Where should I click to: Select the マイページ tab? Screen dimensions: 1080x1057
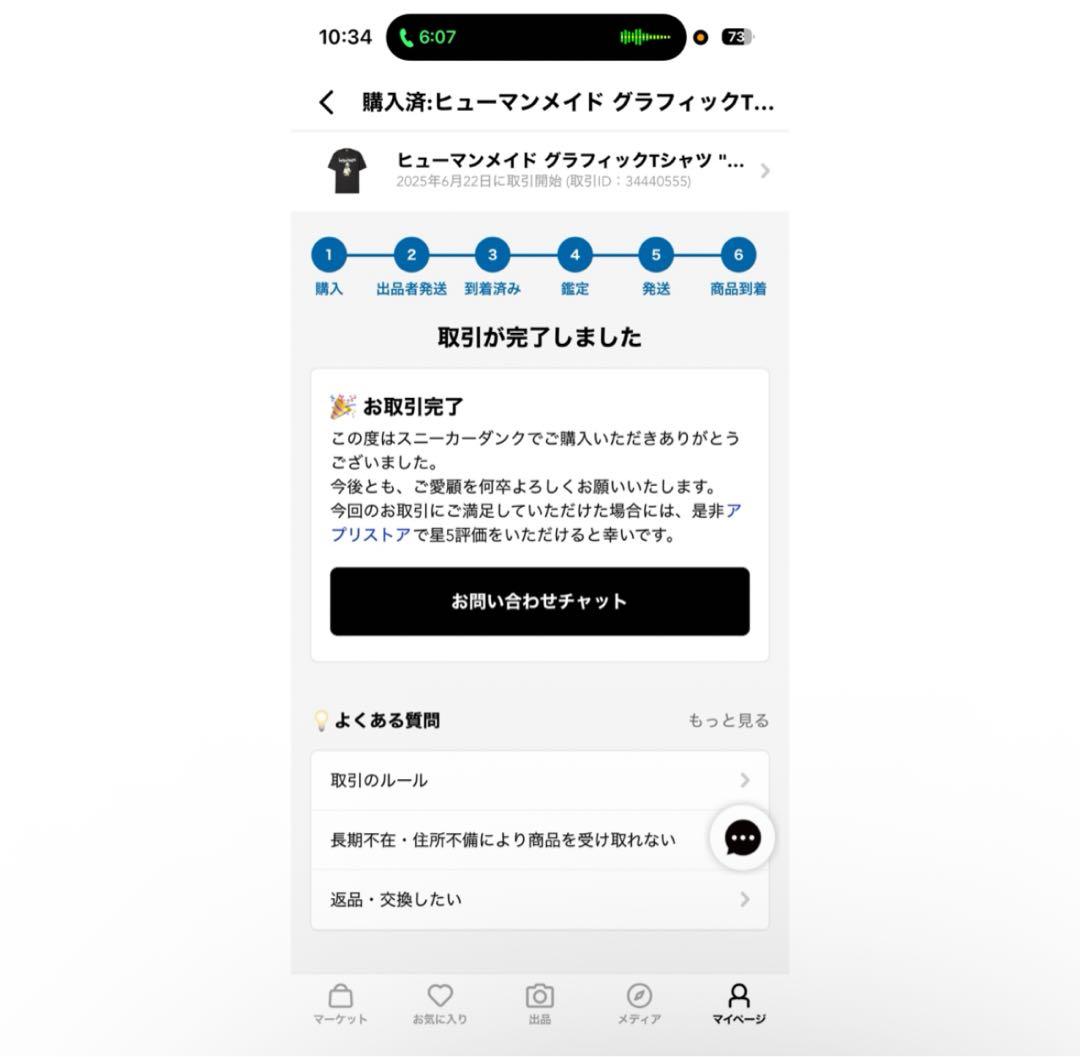click(x=739, y=1003)
